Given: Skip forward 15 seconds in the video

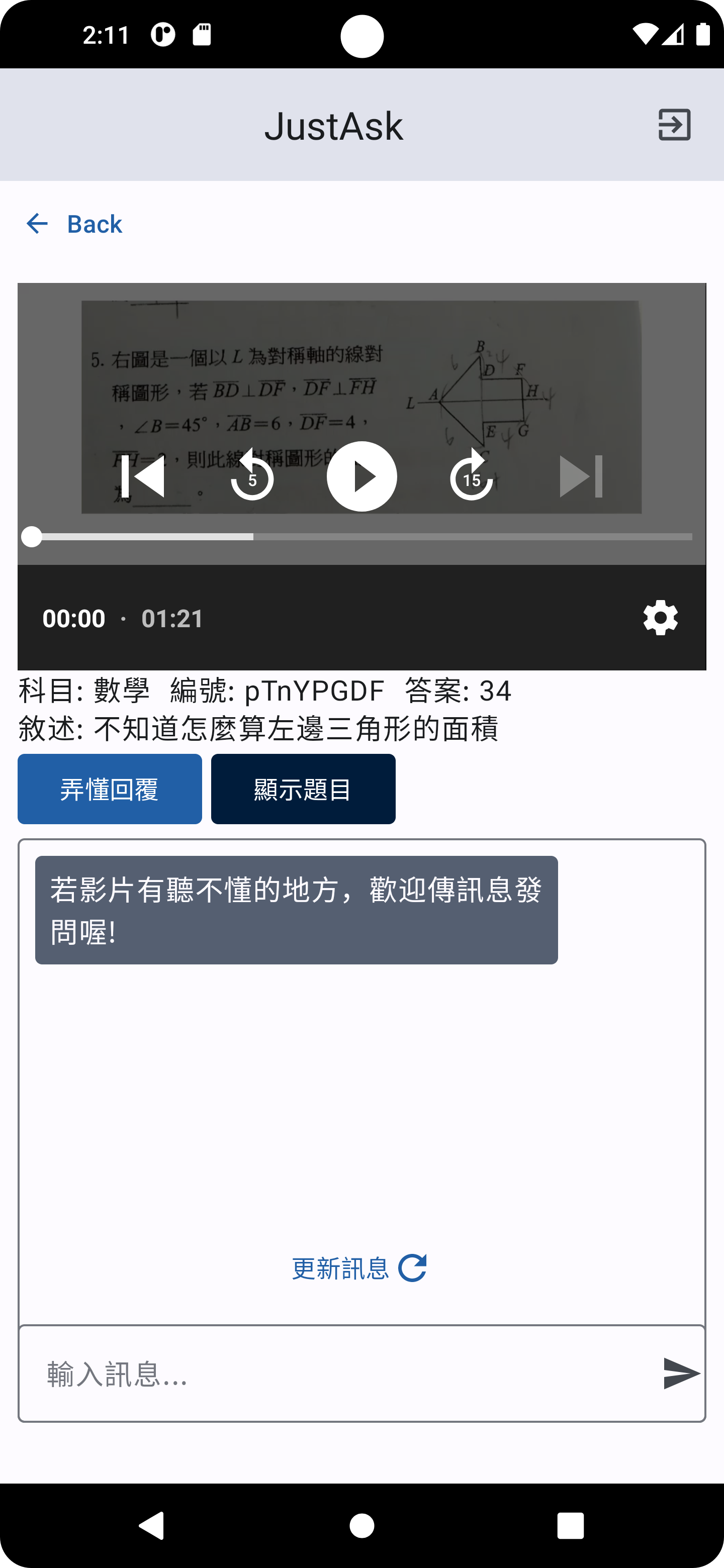Looking at the screenshot, I should click(x=471, y=476).
